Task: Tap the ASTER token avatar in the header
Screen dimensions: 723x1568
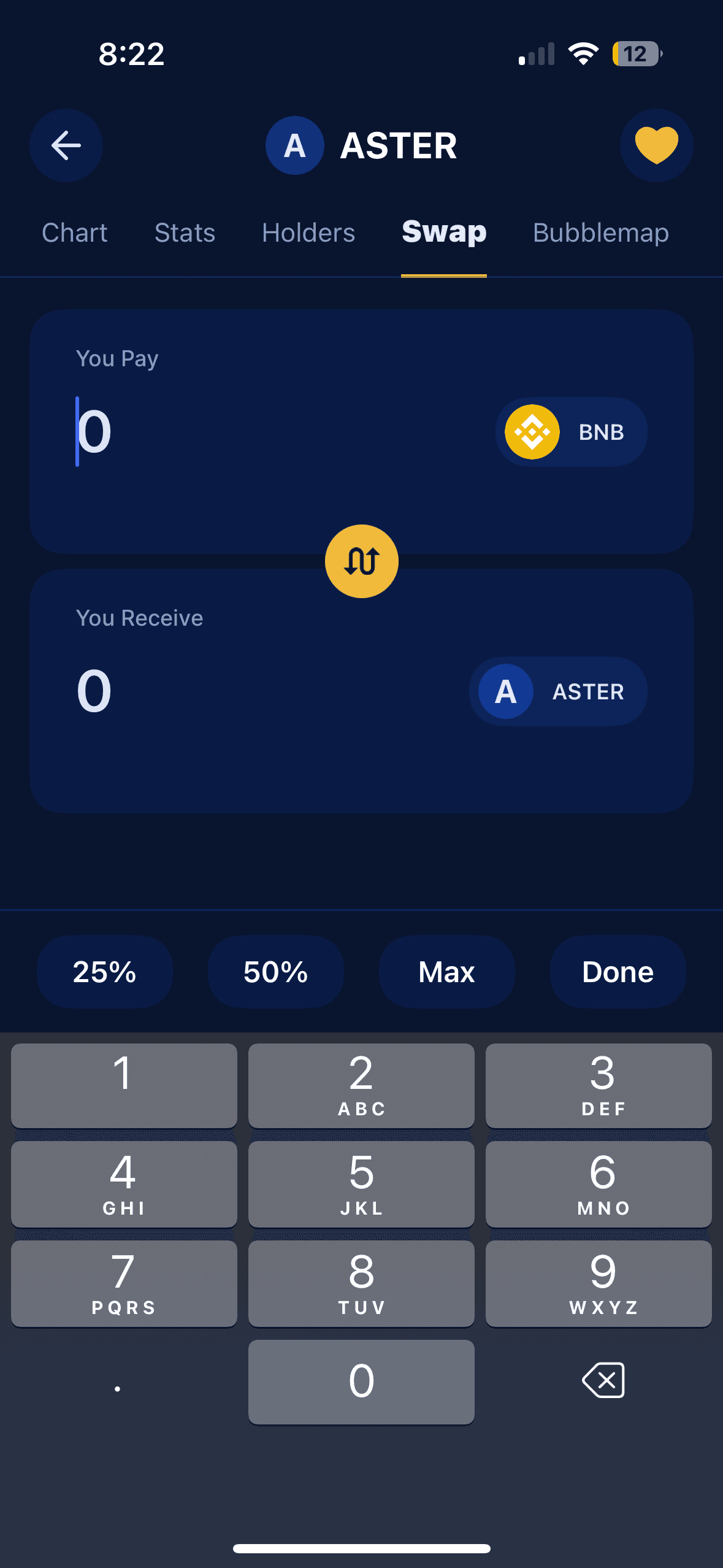Action: (294, 145)
